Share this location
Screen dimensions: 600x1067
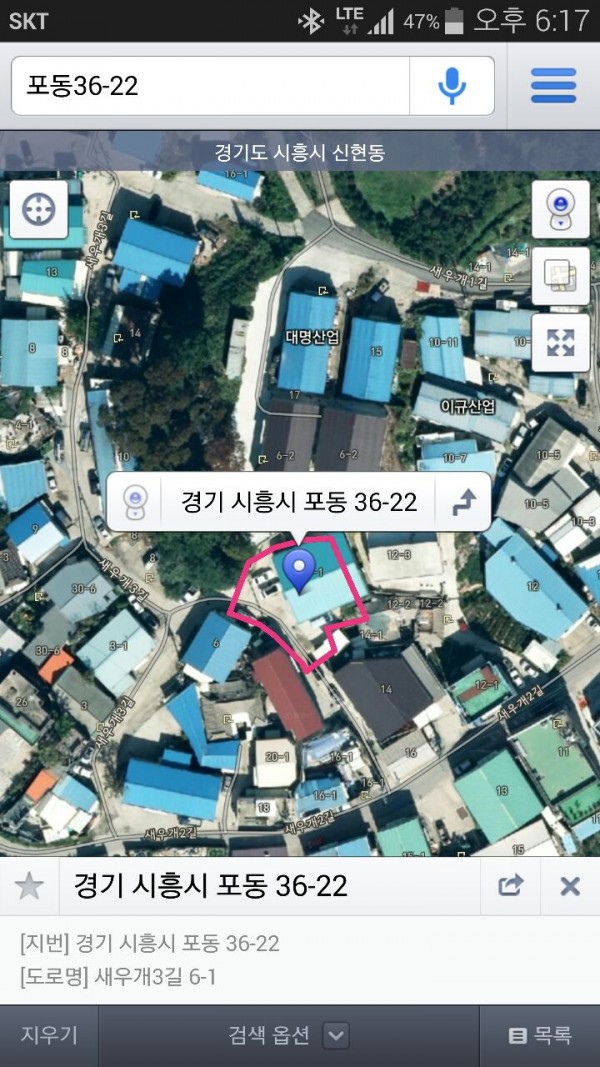511,886
